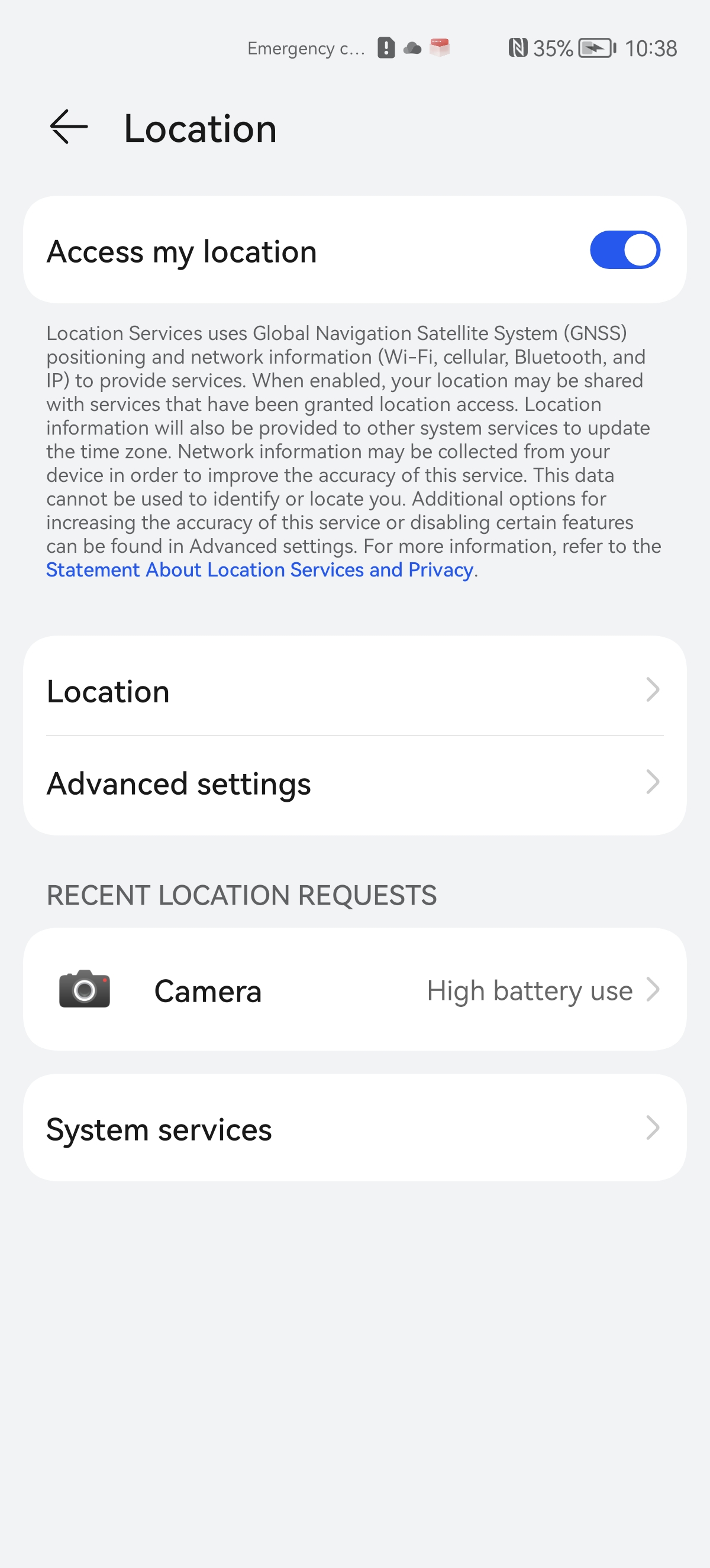Viewport: 710px width, 1568px height.
Task: Open the Location row below the description
Action: click(355, 690)
